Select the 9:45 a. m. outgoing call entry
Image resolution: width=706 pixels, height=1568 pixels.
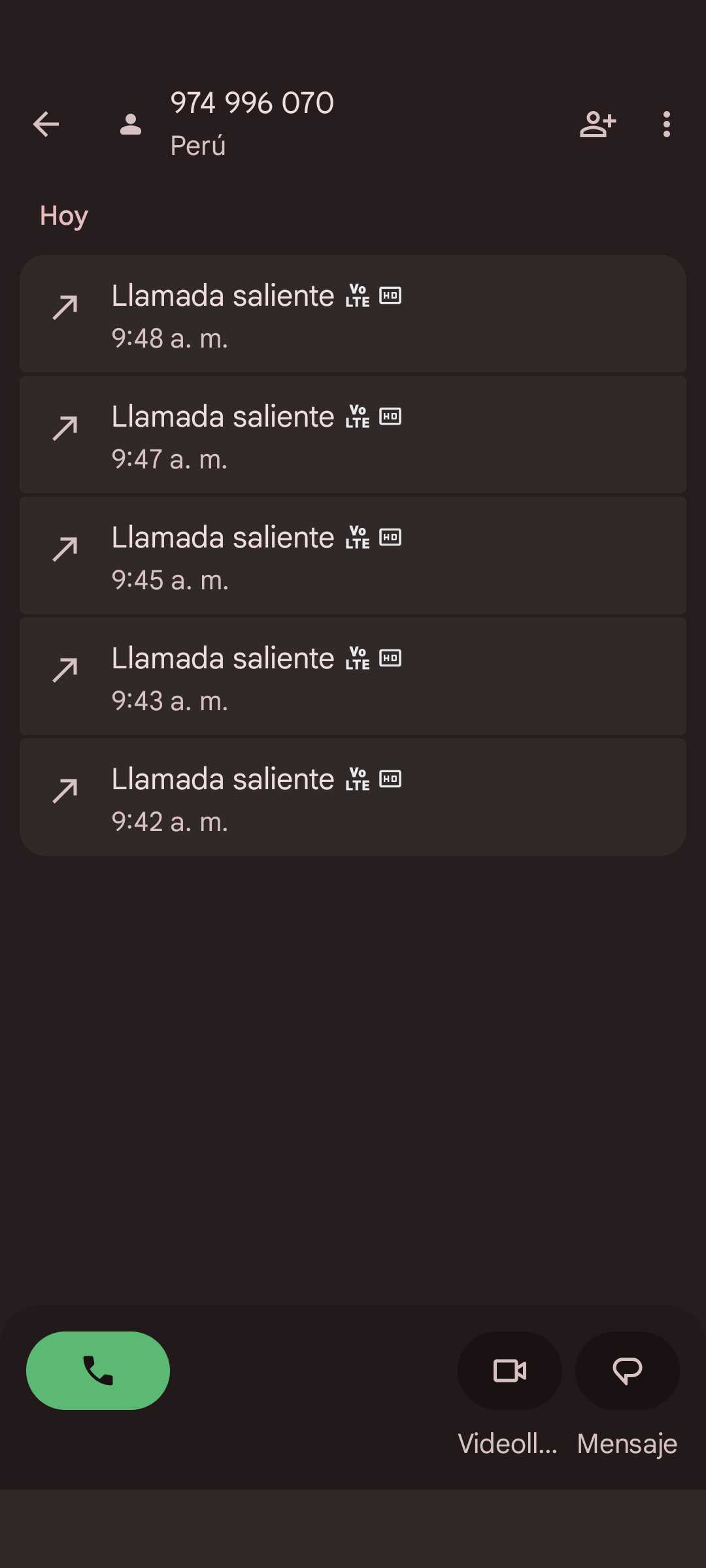353,556
